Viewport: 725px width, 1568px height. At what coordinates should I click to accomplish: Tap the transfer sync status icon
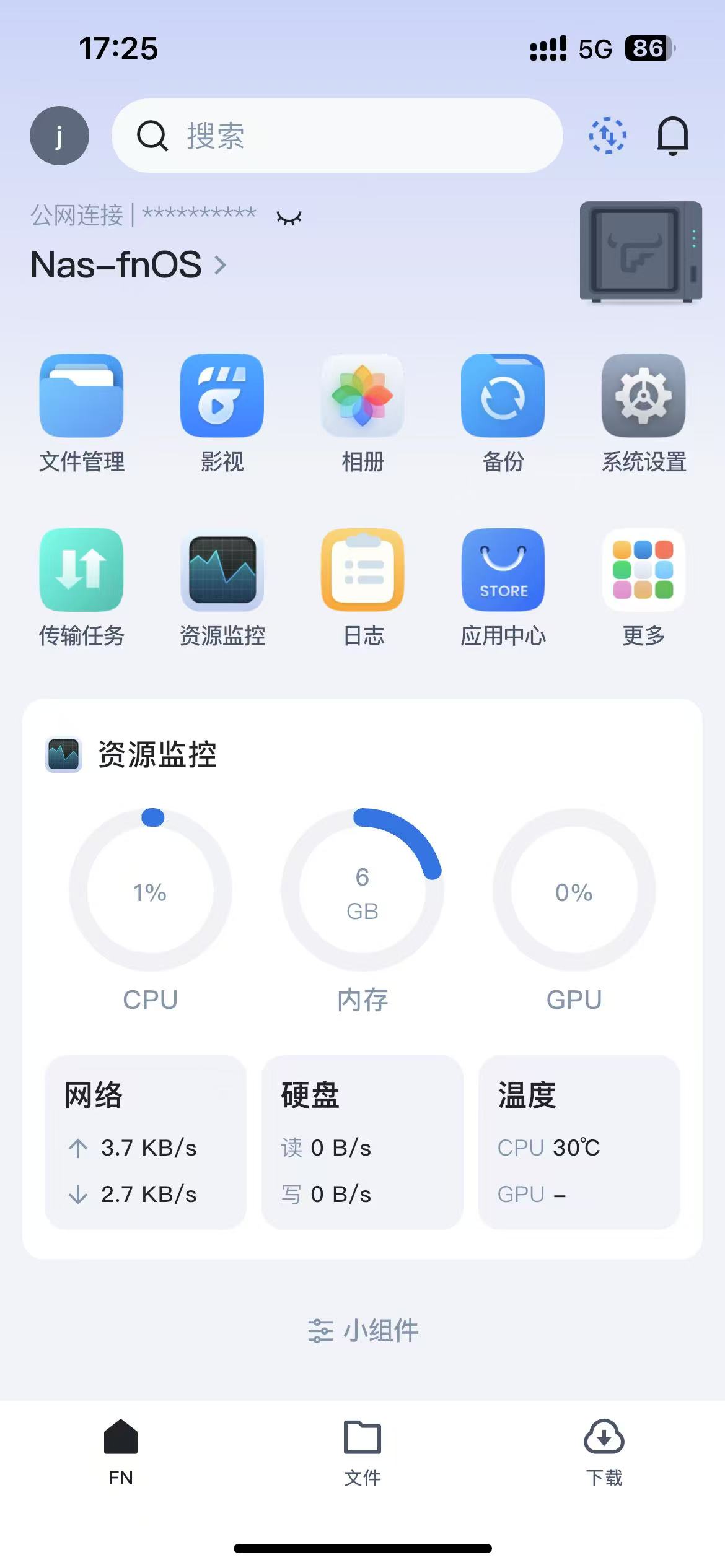(x=607, y=136)
